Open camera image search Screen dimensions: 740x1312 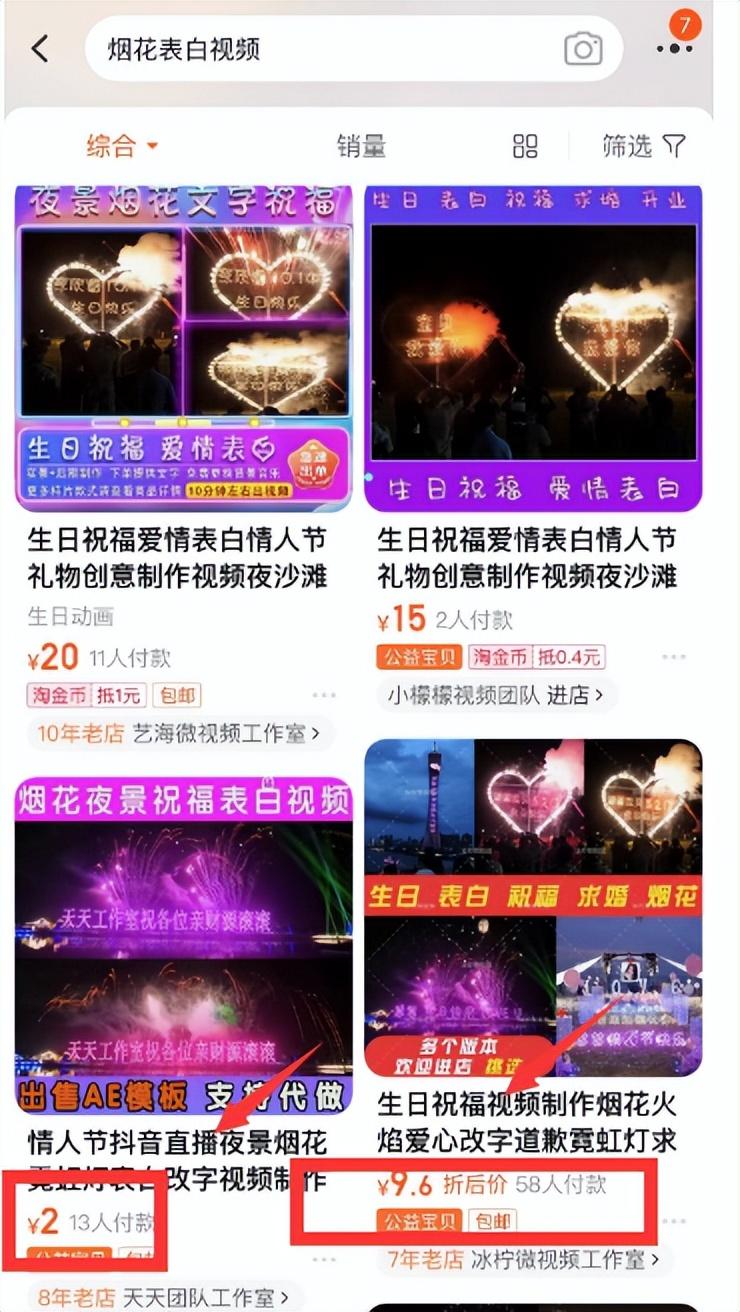(x=582, y=48)
